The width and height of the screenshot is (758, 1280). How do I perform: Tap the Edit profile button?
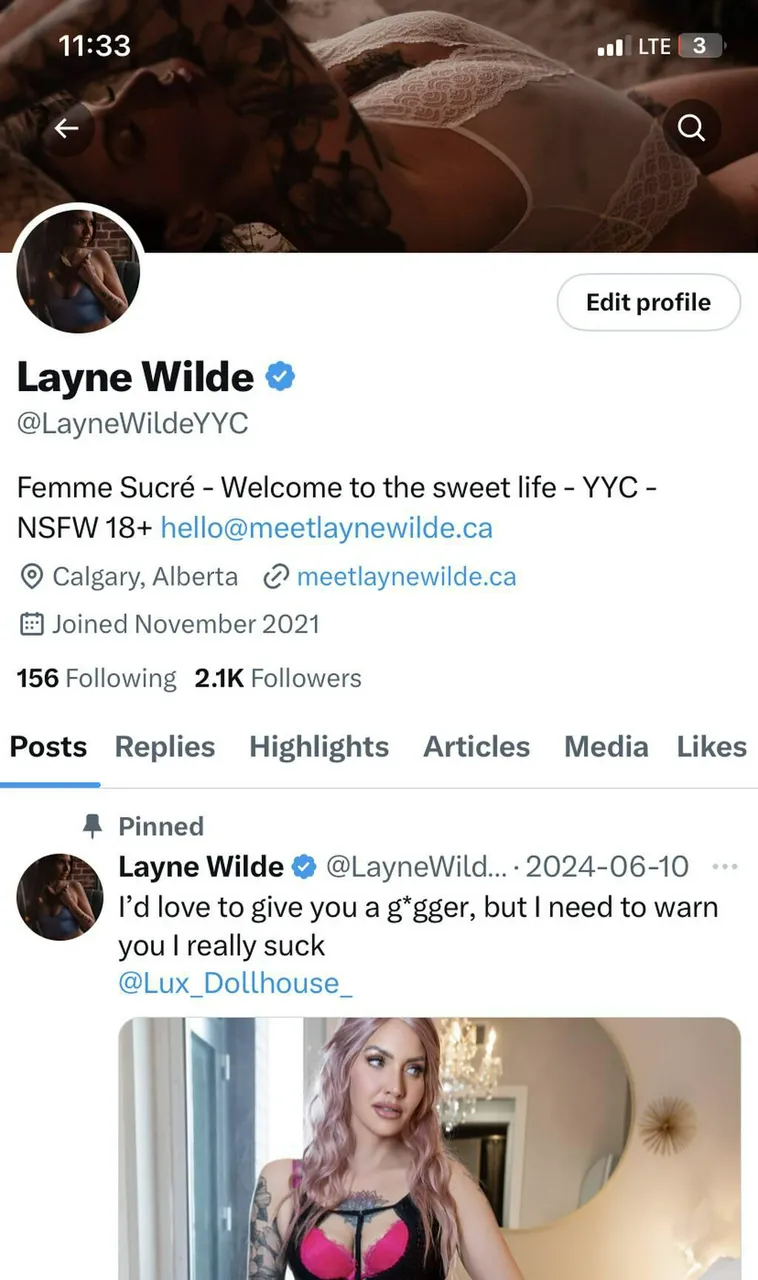648,302
